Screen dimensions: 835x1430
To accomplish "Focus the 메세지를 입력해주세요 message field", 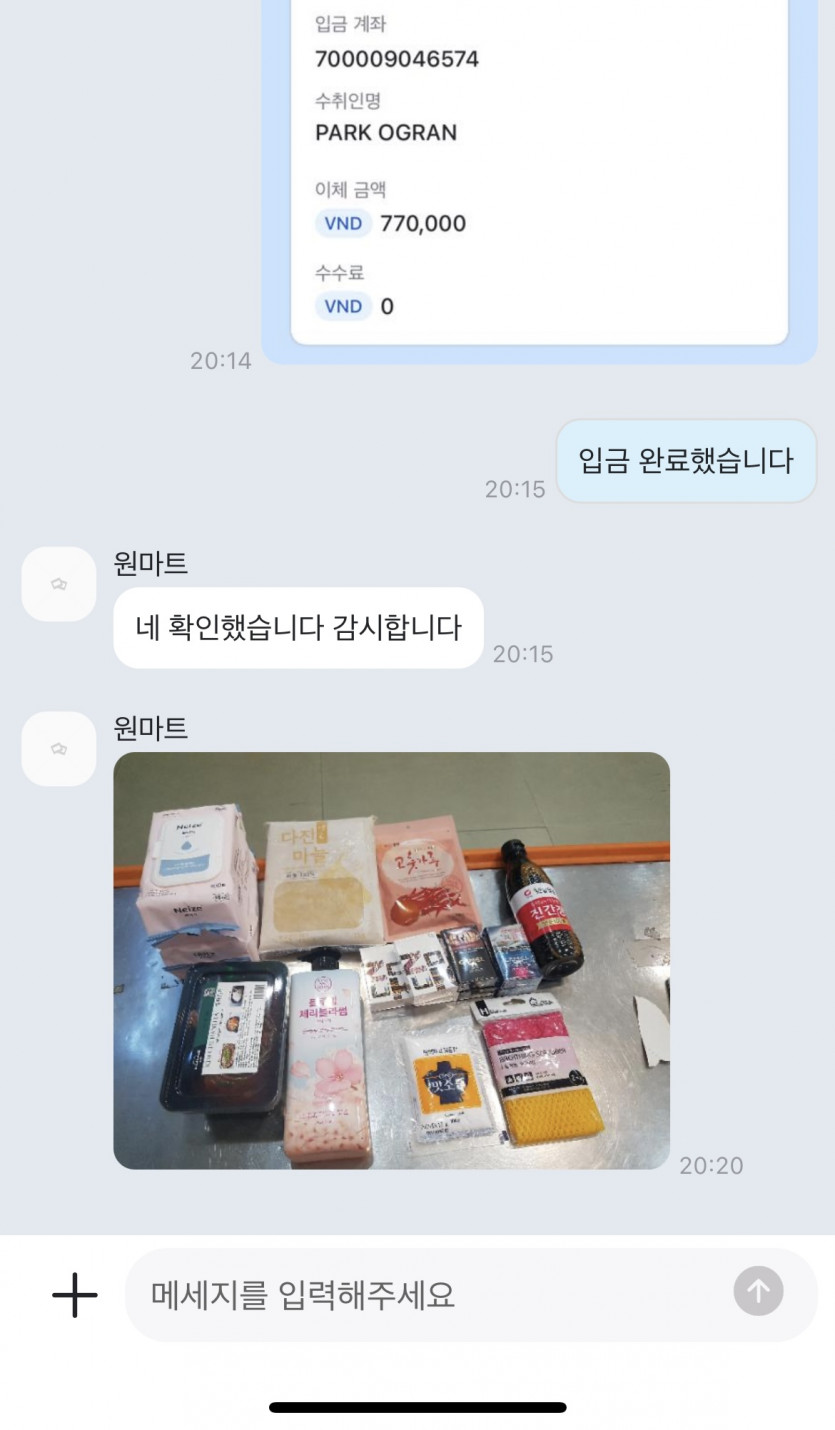I will point(430,1295).
